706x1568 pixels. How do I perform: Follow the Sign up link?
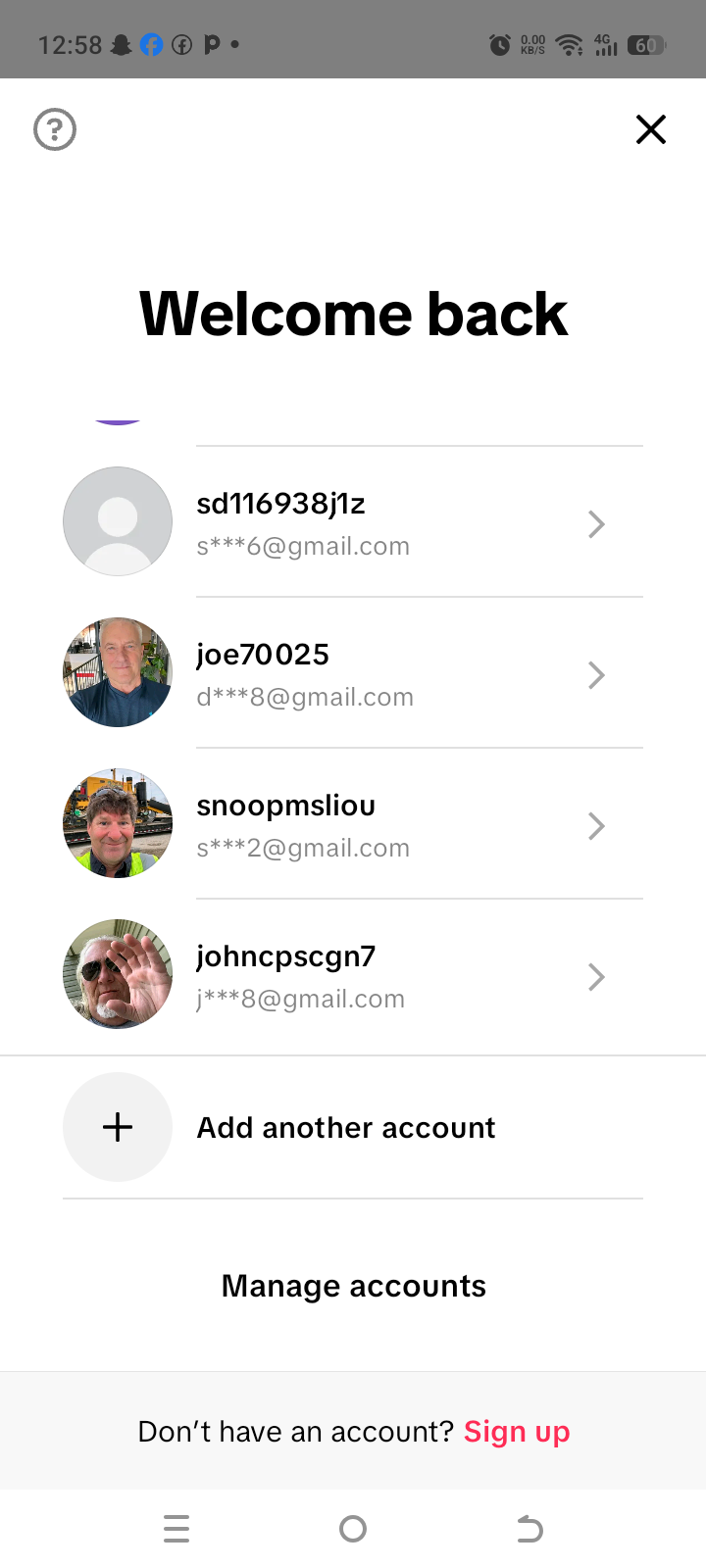517,1432
